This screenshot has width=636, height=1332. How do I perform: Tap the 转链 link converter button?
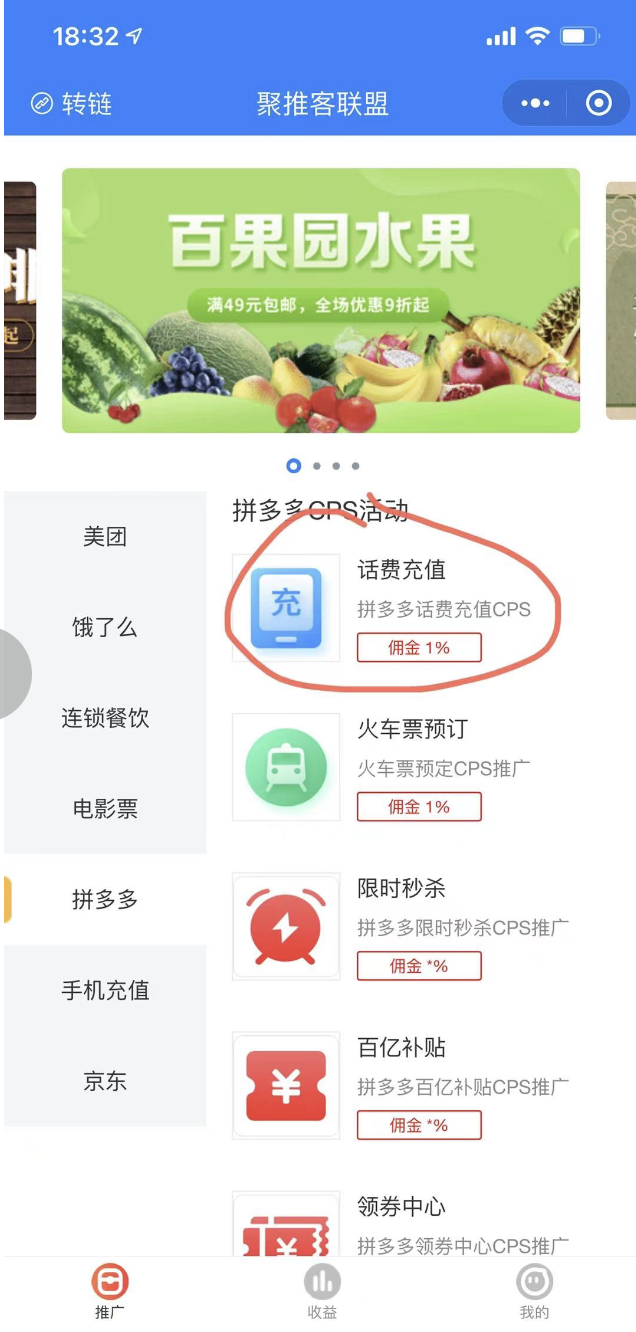pos(72,104)
